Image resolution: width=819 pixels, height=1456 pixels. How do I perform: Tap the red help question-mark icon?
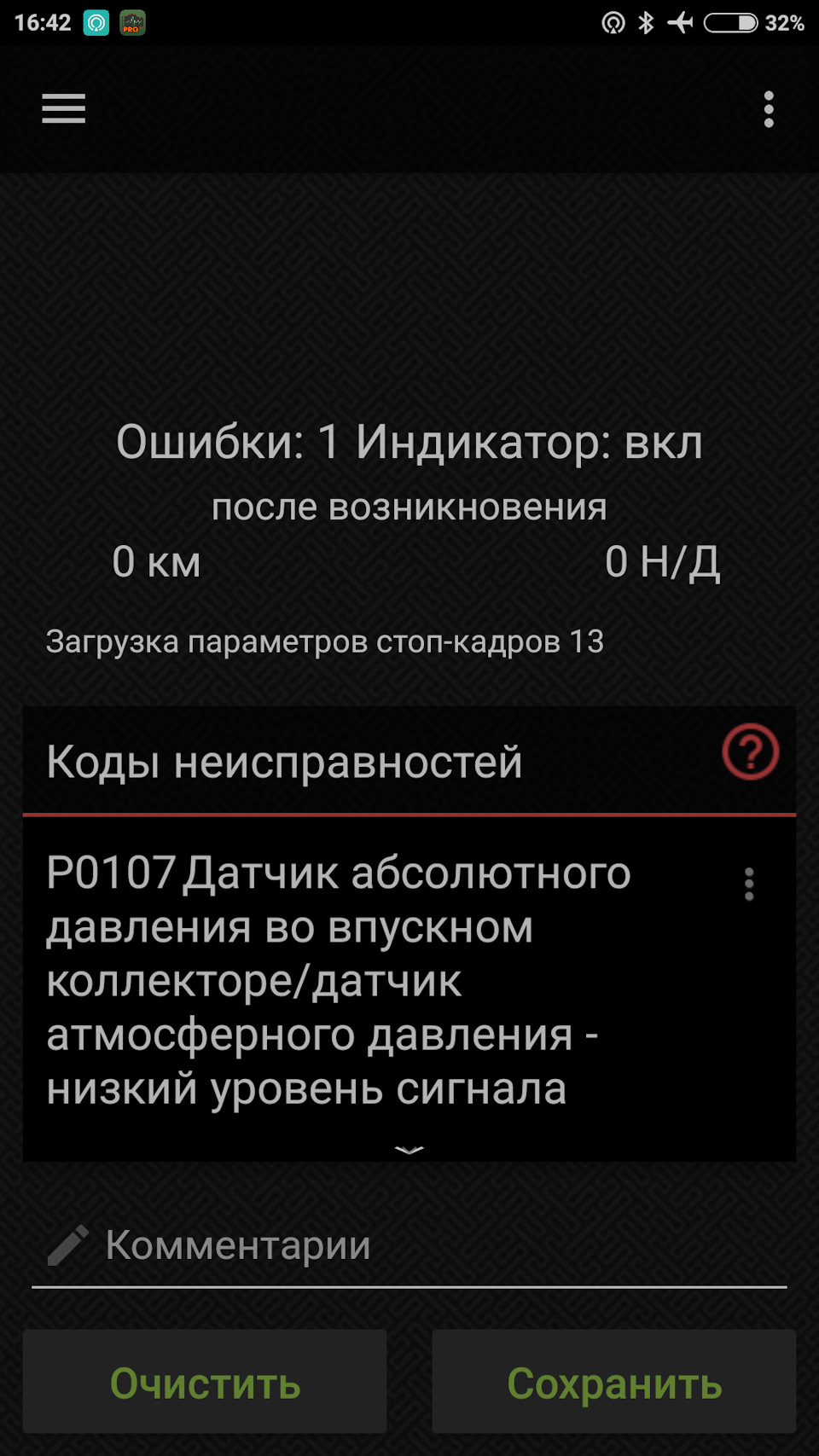pos(751,752)
